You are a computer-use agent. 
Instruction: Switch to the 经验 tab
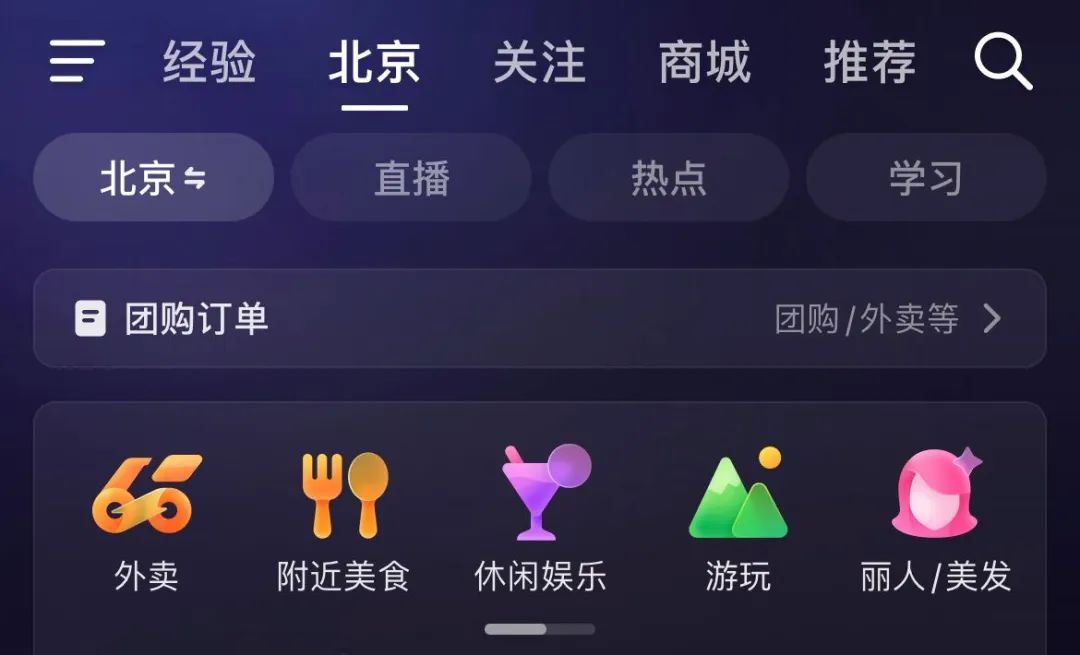pyautogui.click(x=209, y=62)
